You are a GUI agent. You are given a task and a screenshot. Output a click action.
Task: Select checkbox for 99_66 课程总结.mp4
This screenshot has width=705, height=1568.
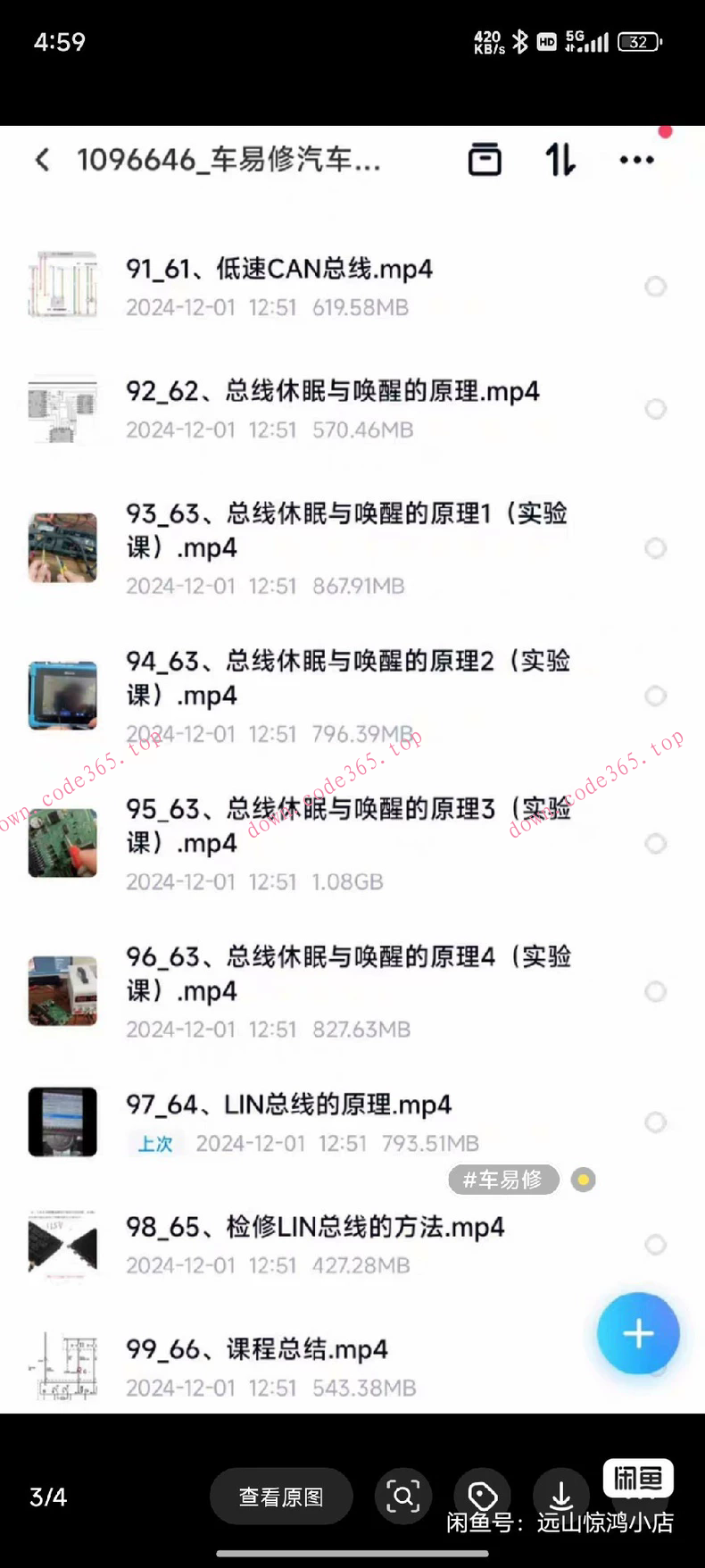coord(655,1367)
